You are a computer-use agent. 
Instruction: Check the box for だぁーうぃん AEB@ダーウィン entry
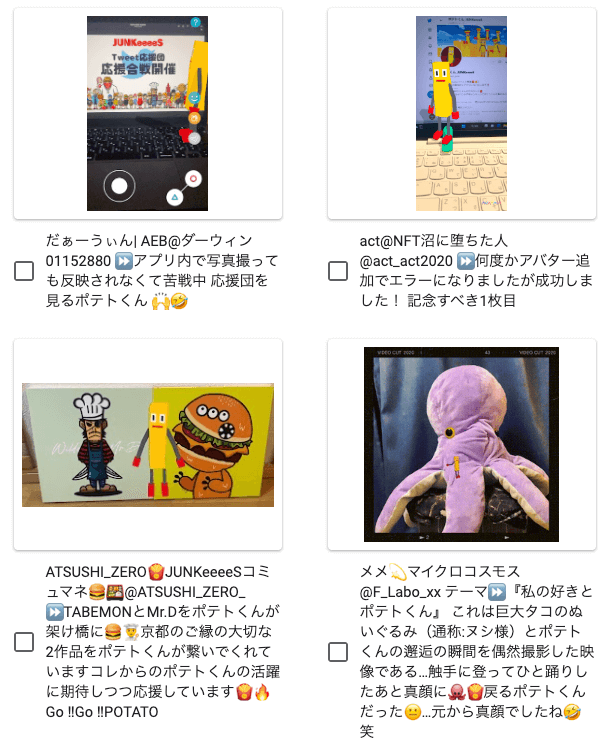[x=24, y=271]
